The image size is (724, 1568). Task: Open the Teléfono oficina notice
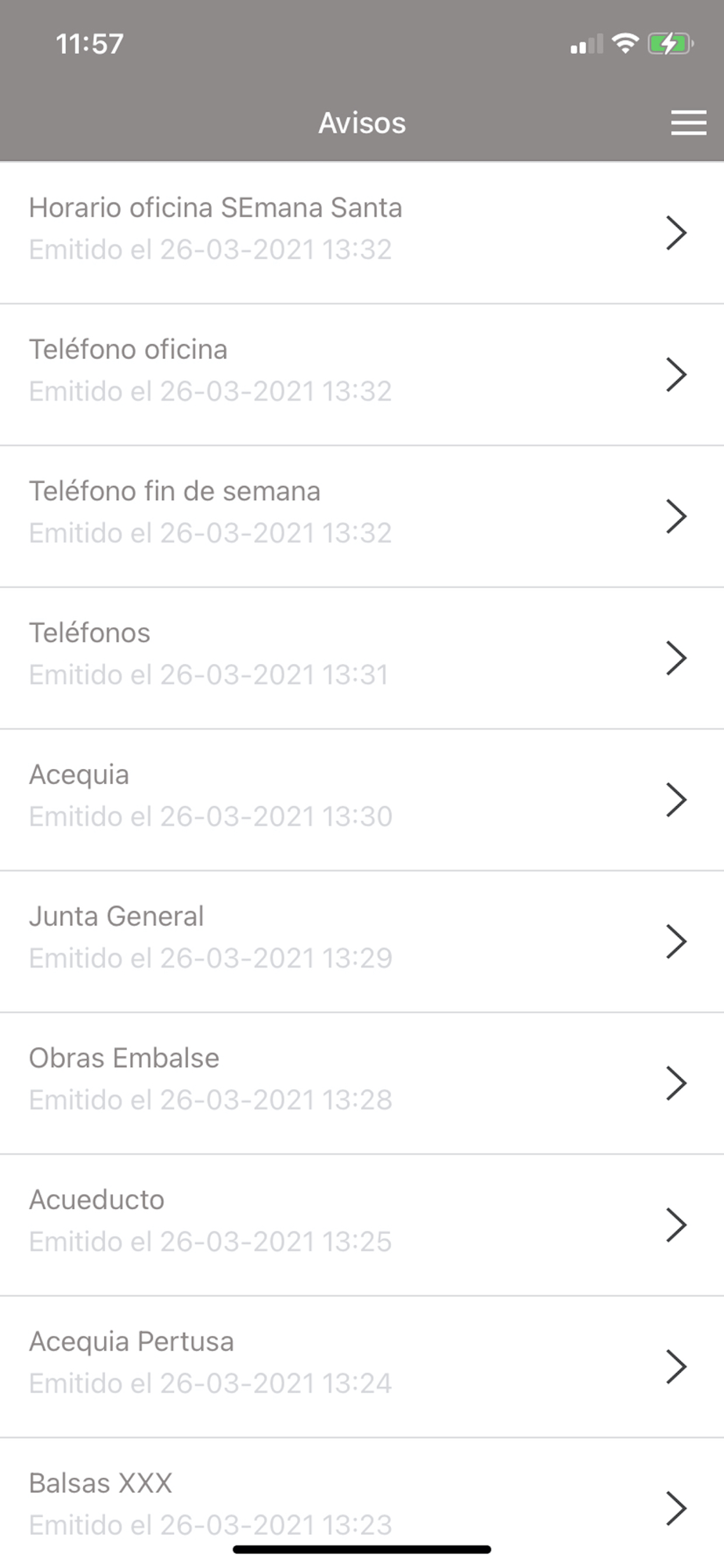coord(362,375)
